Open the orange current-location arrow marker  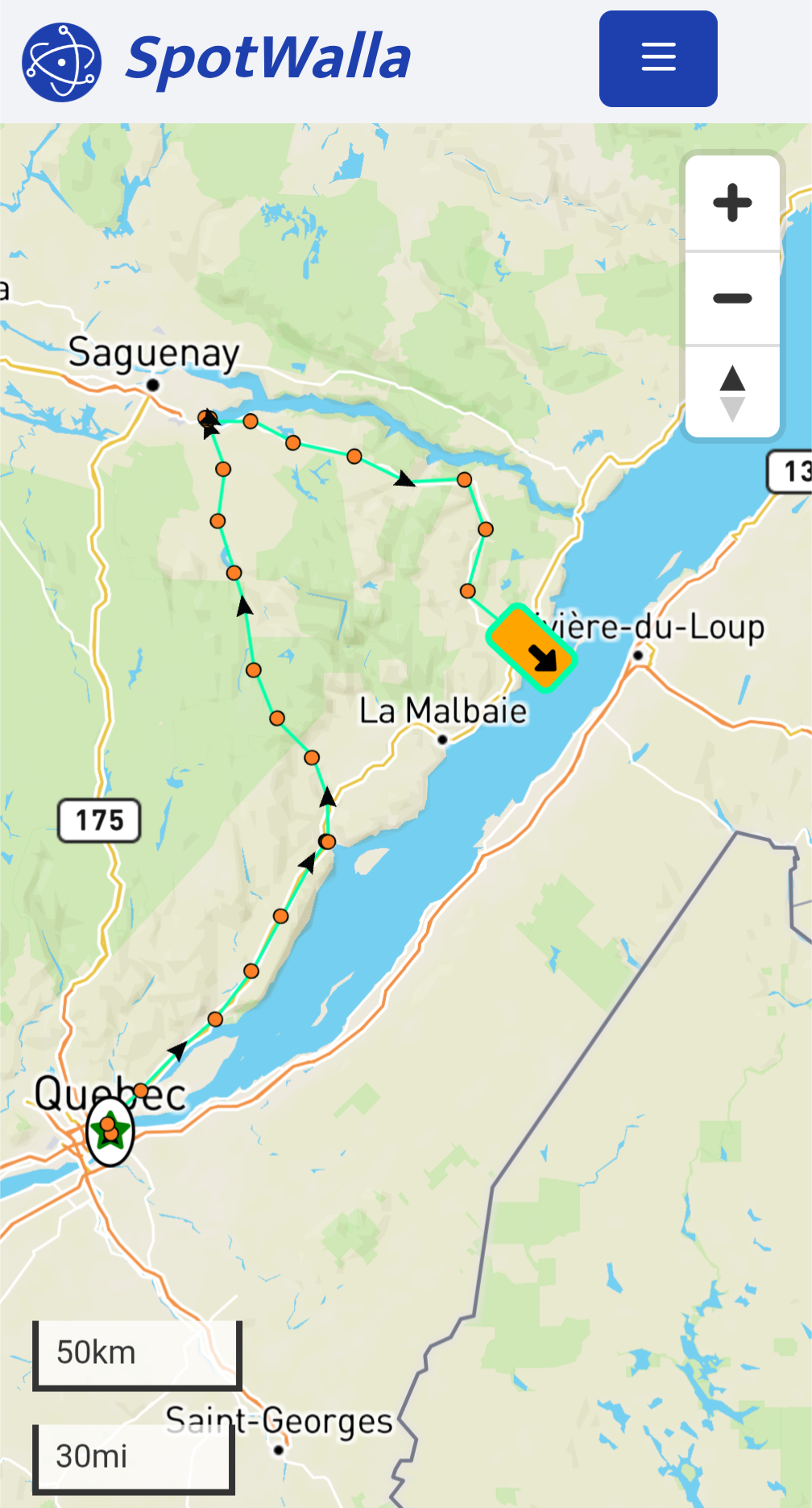click(532, 648)
